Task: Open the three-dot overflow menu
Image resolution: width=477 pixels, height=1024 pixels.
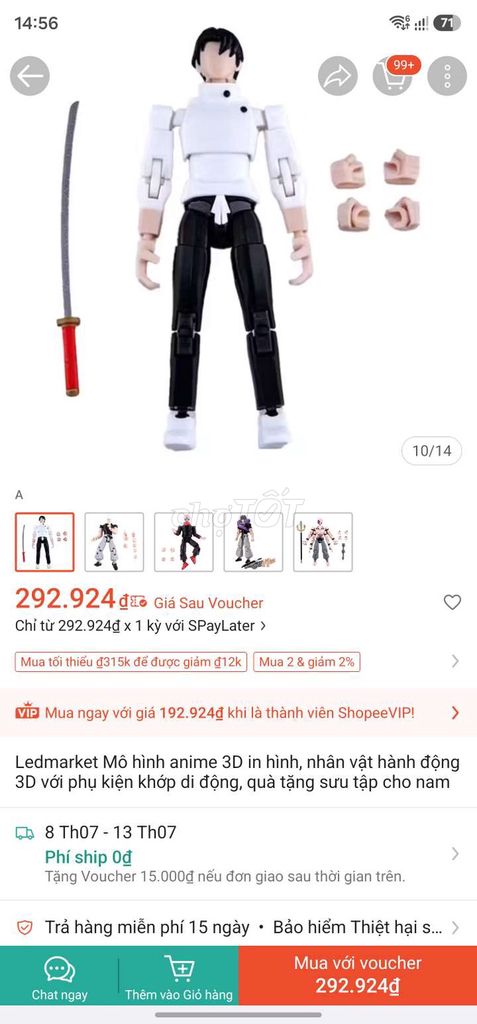Action: pos(447,76)
